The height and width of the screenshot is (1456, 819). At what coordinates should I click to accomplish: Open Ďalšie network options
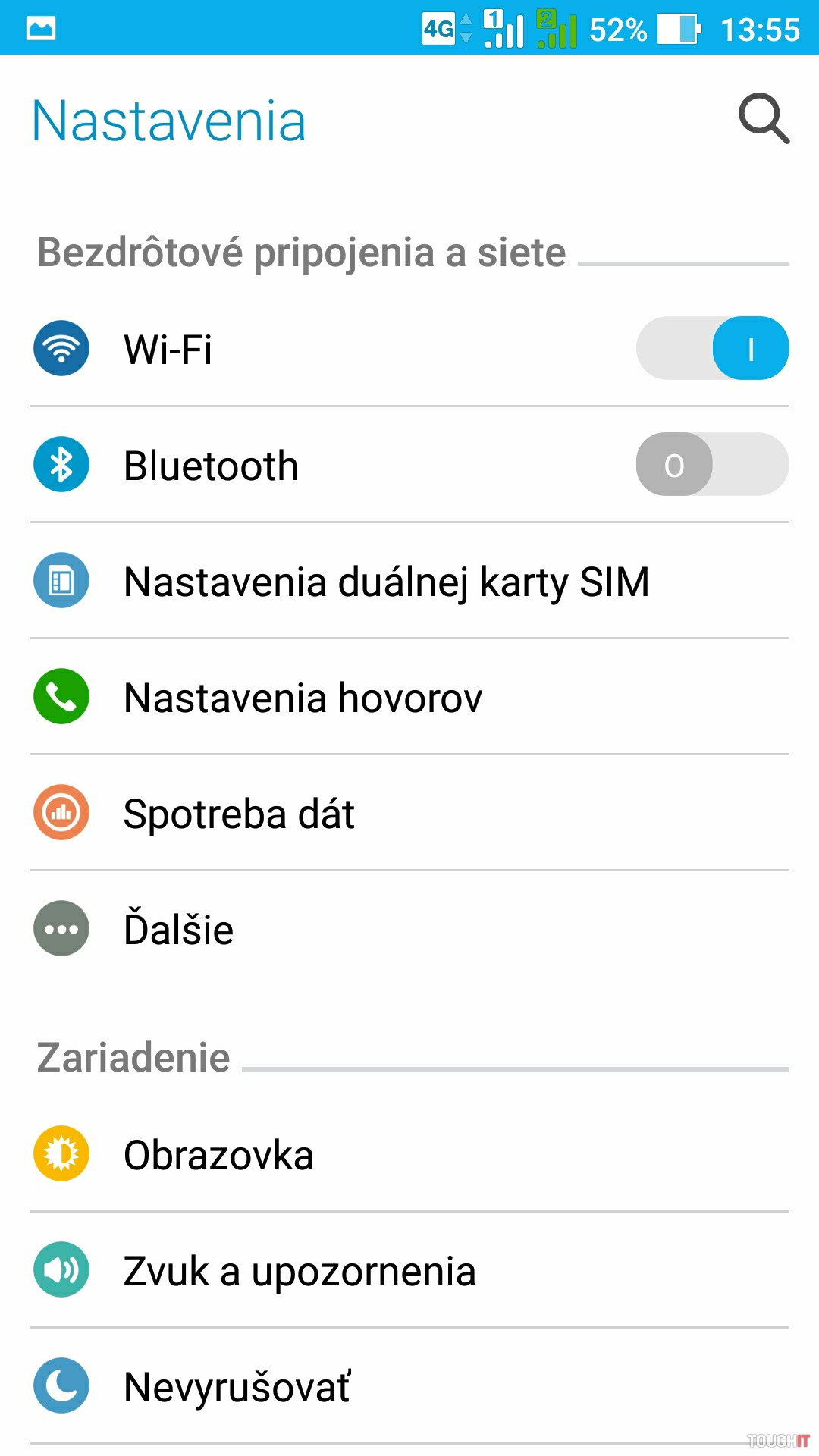point(178,930)
